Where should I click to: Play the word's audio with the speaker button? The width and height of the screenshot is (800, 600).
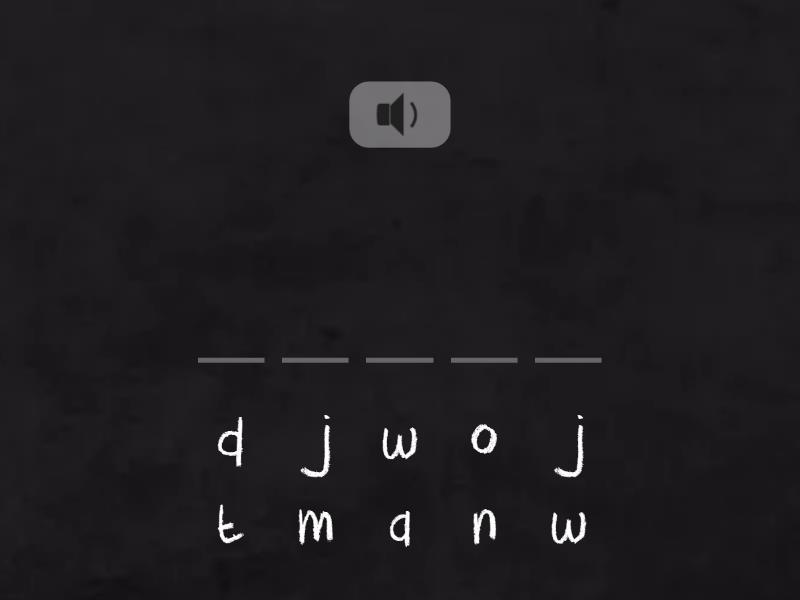399,115
